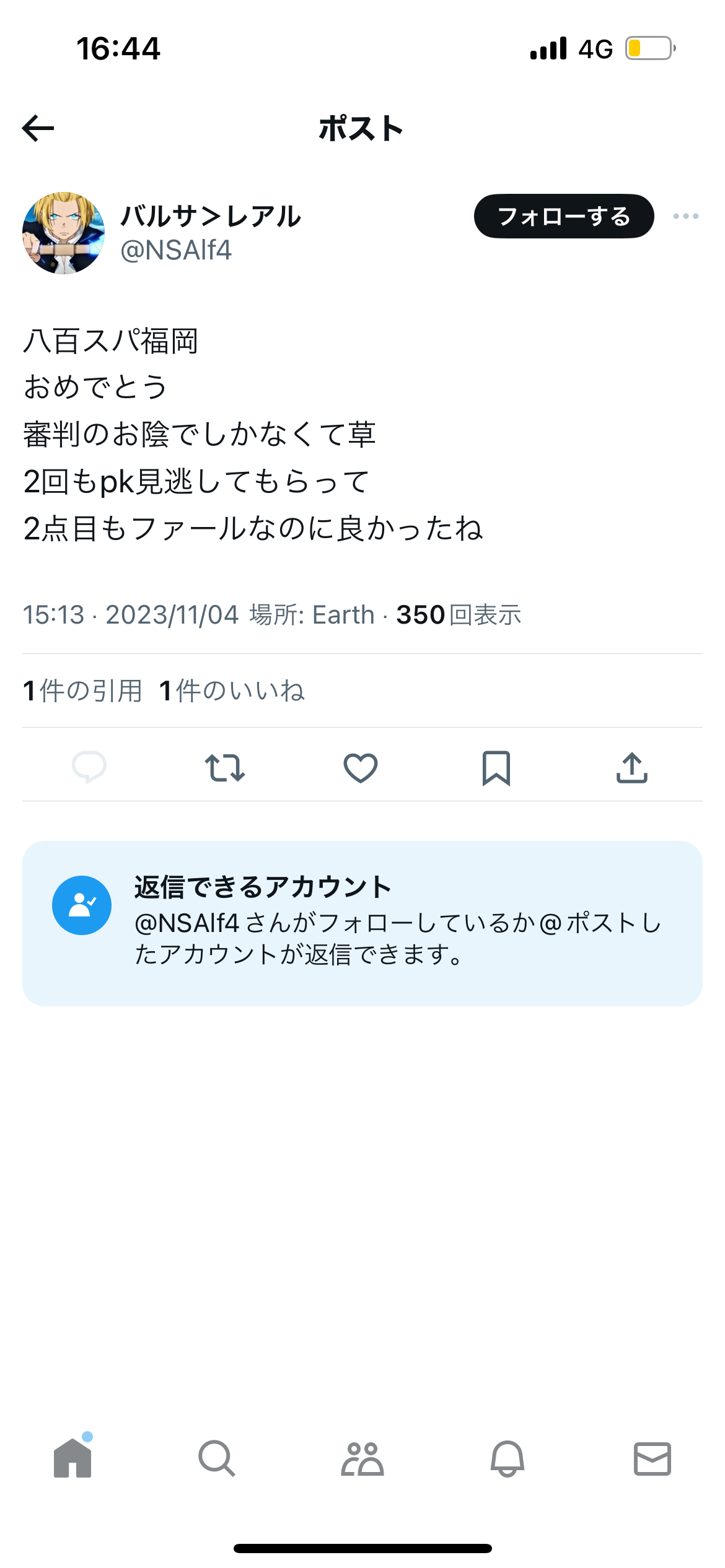The width and height of the screenshot is (725, 1568).
Task: Open the Communities tab
Action: (362, 1458)
